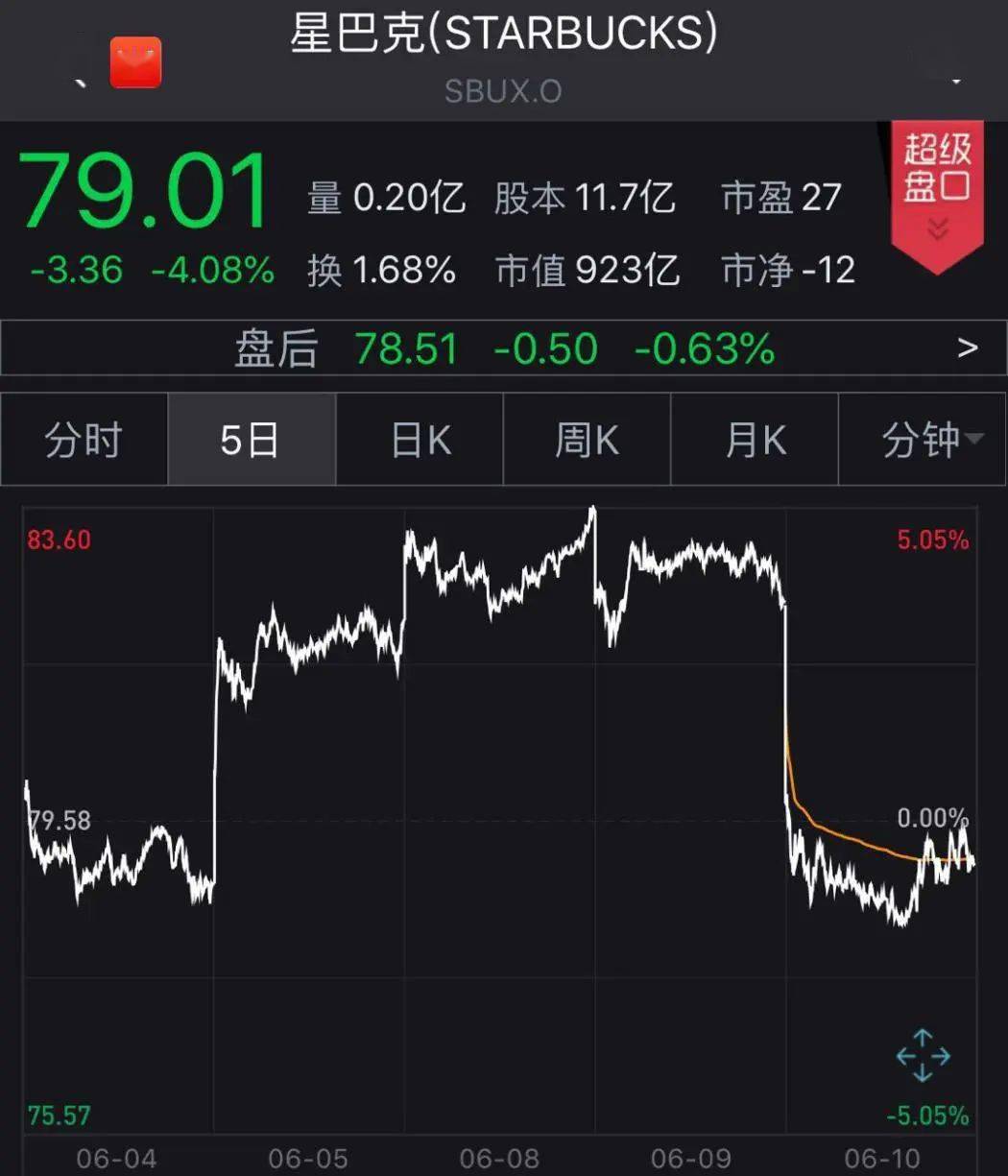Switch to the 分时 intraday tab
This screenshot has width=1008, height=1176.
(84, 440)
